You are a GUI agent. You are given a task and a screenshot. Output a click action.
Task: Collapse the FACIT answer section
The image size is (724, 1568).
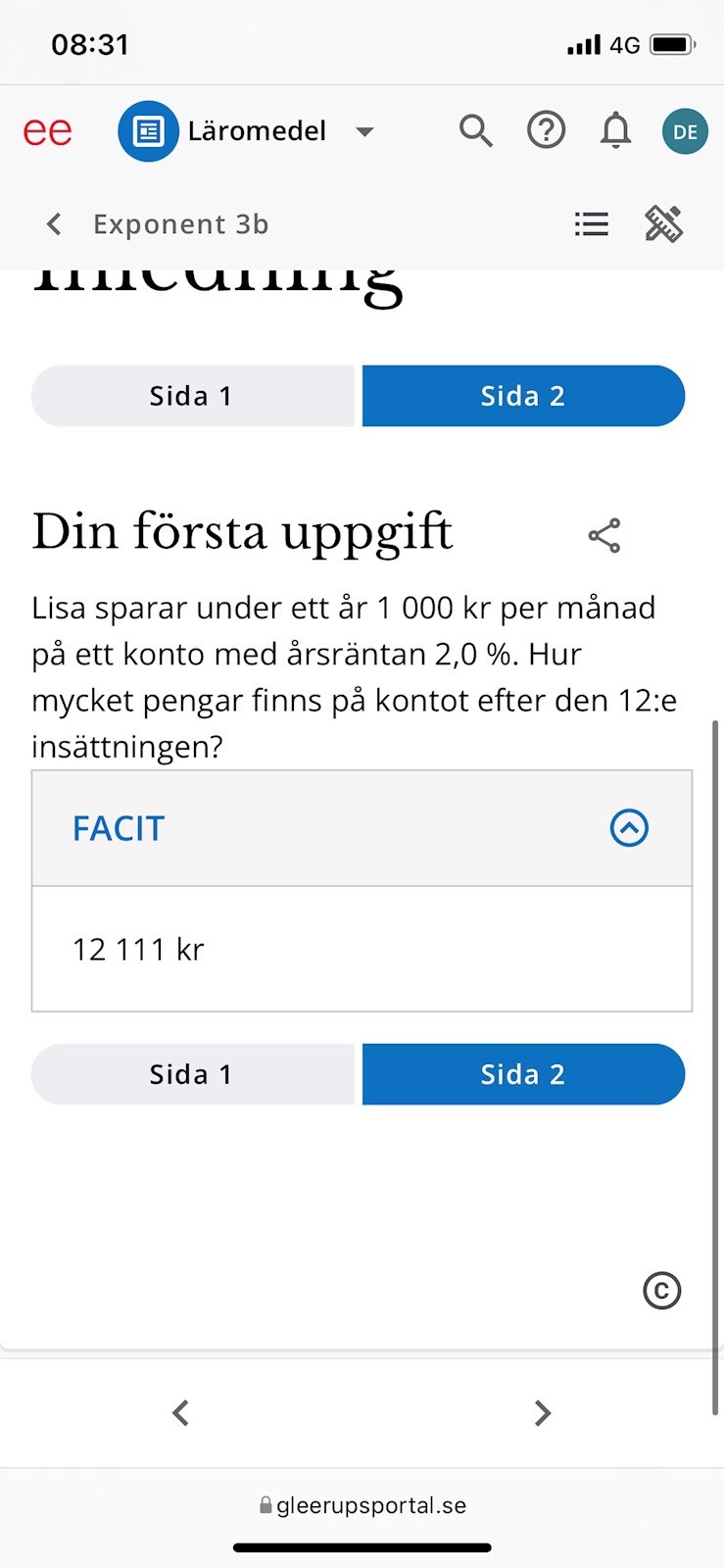tap(629, 828)
